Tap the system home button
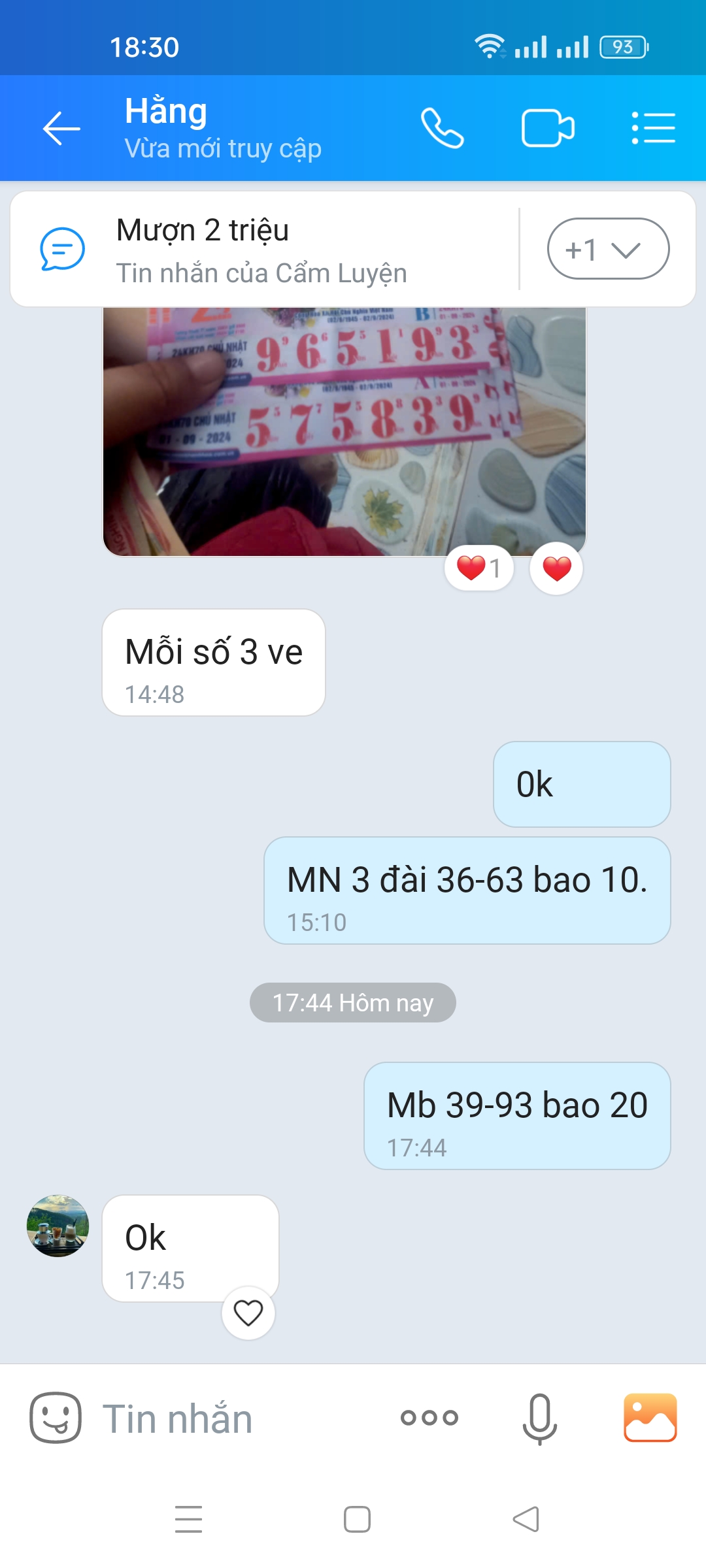 [x=357, y=1520]
